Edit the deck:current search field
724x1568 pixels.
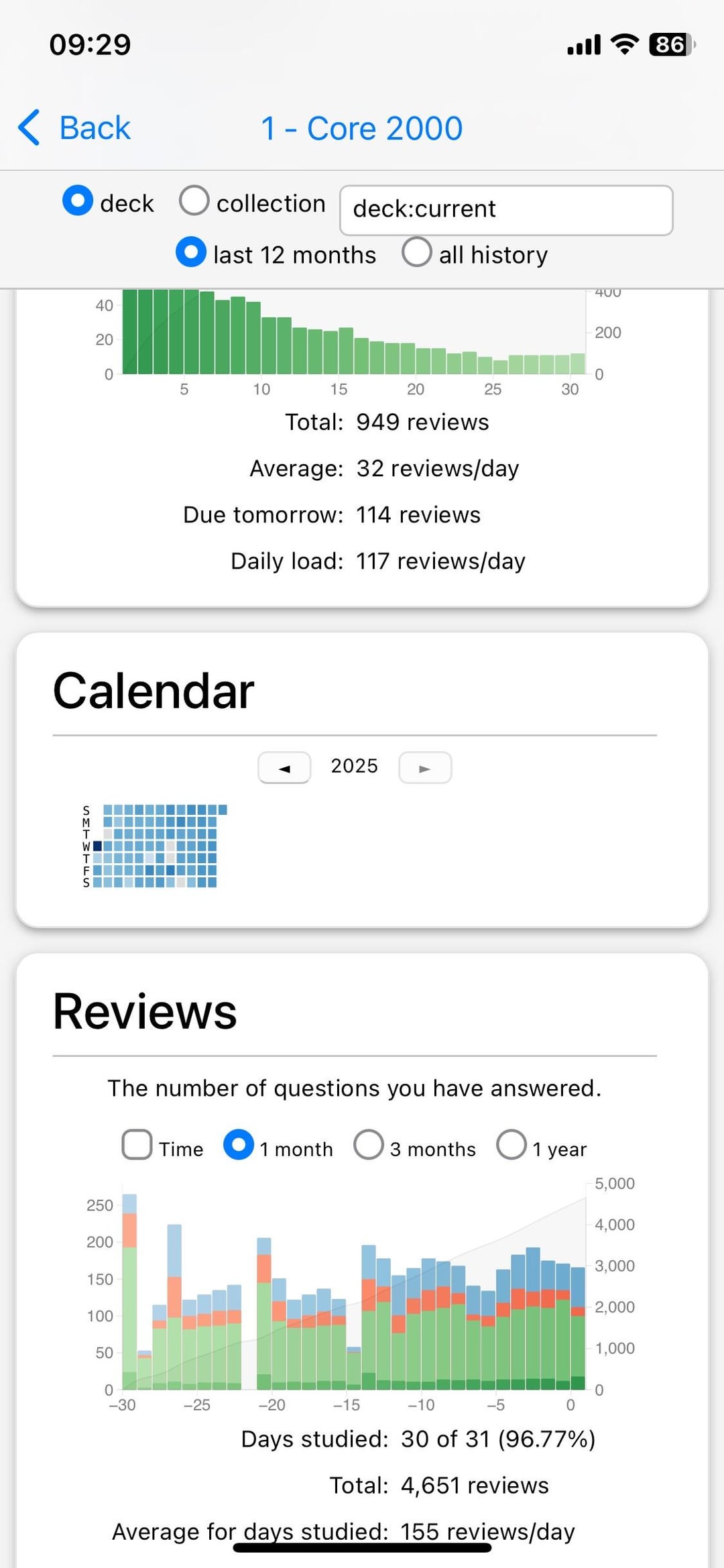(x=506, y=210)
